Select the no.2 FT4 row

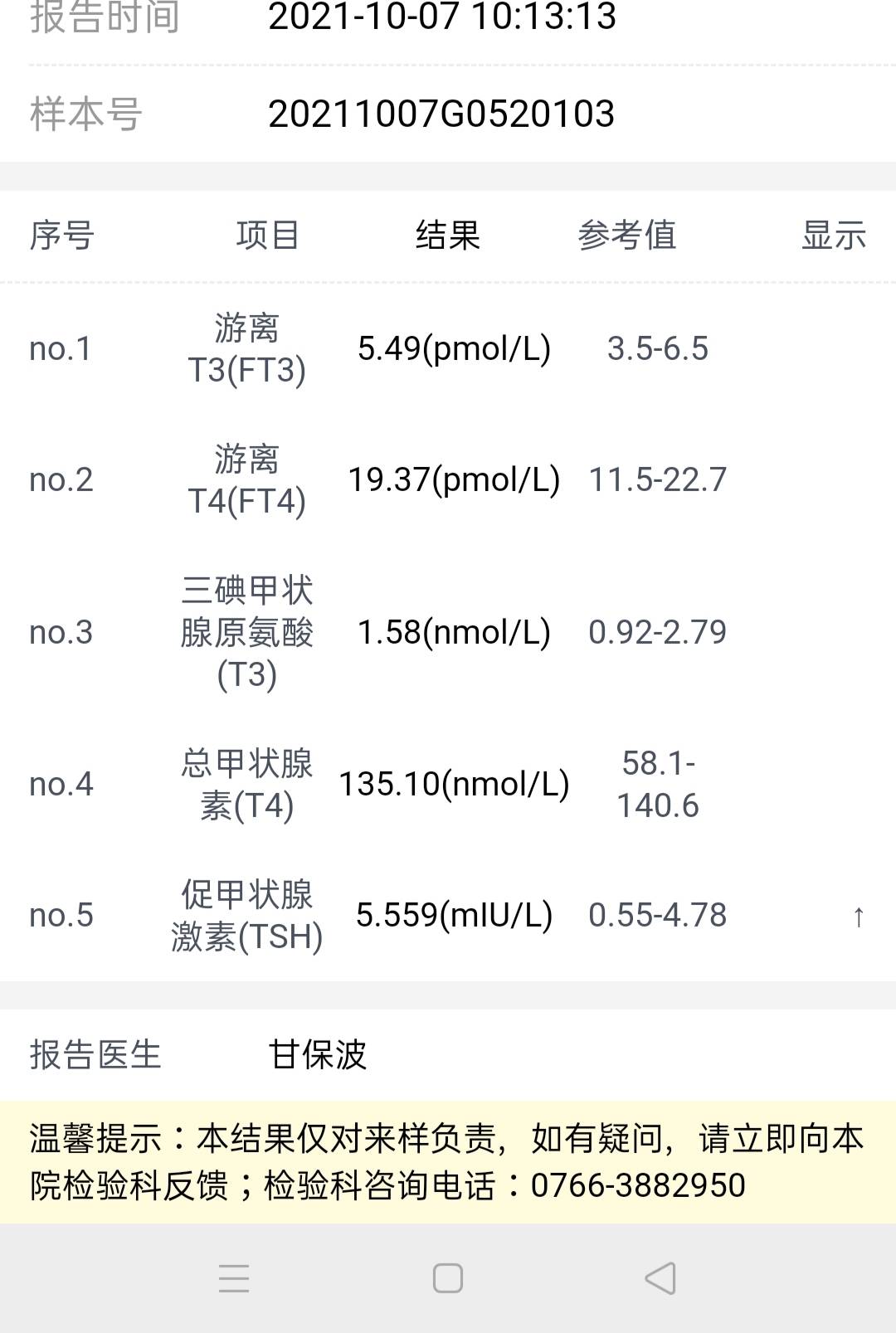[x=448, y=479]
